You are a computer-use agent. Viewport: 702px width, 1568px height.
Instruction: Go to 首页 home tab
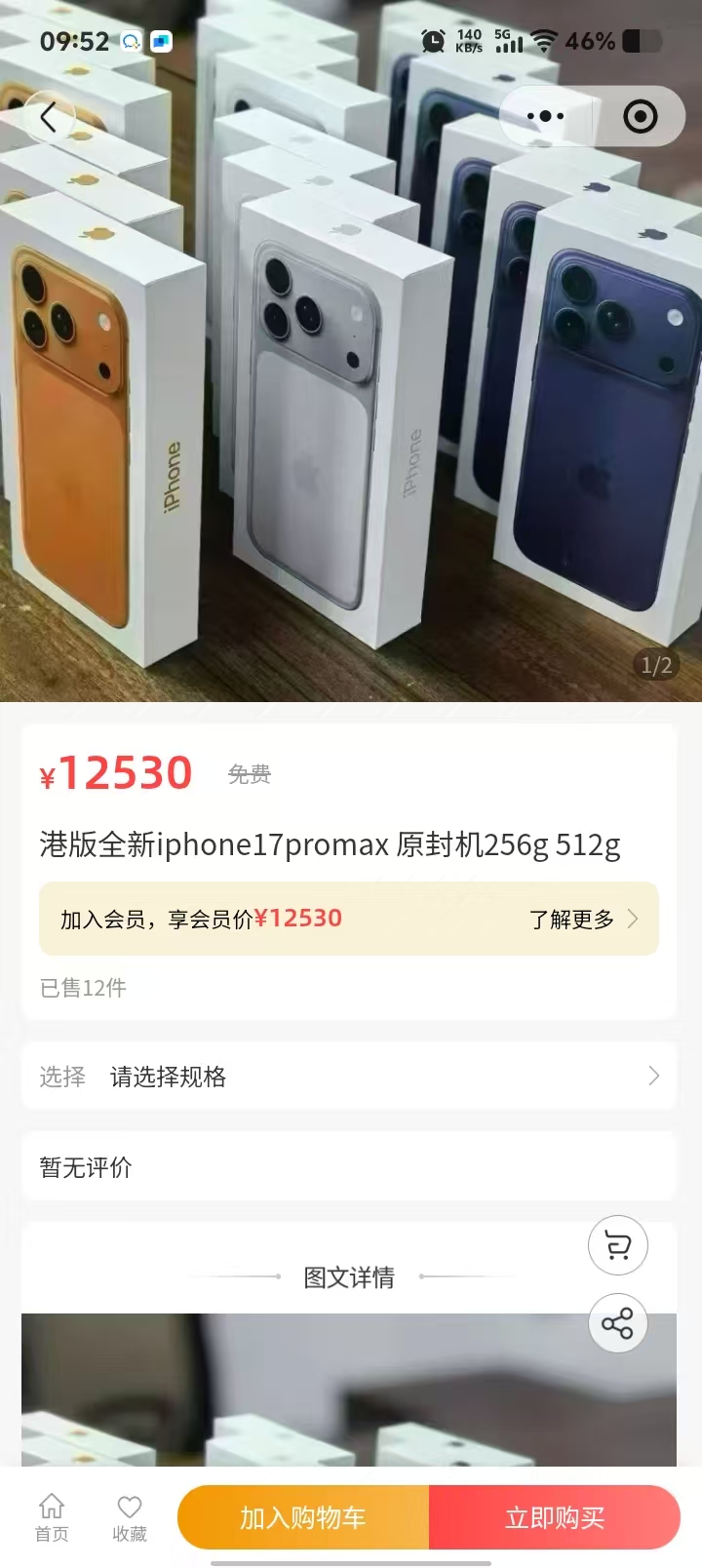(52, 1517)
